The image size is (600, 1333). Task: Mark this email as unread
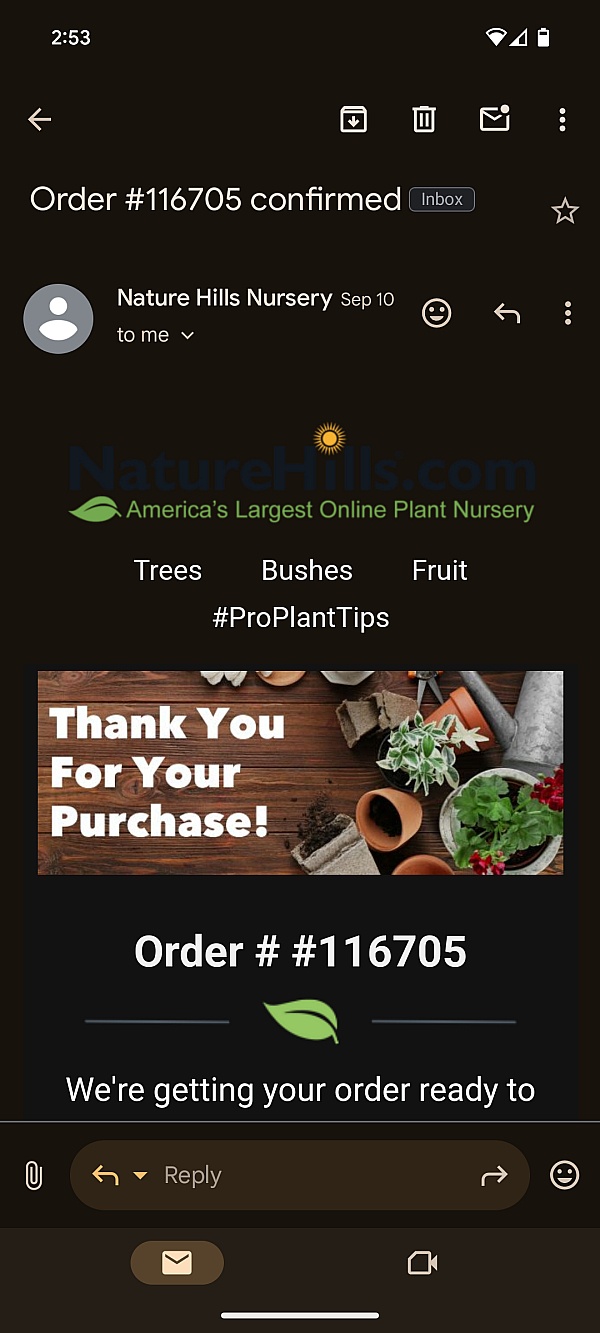(495, 119)
